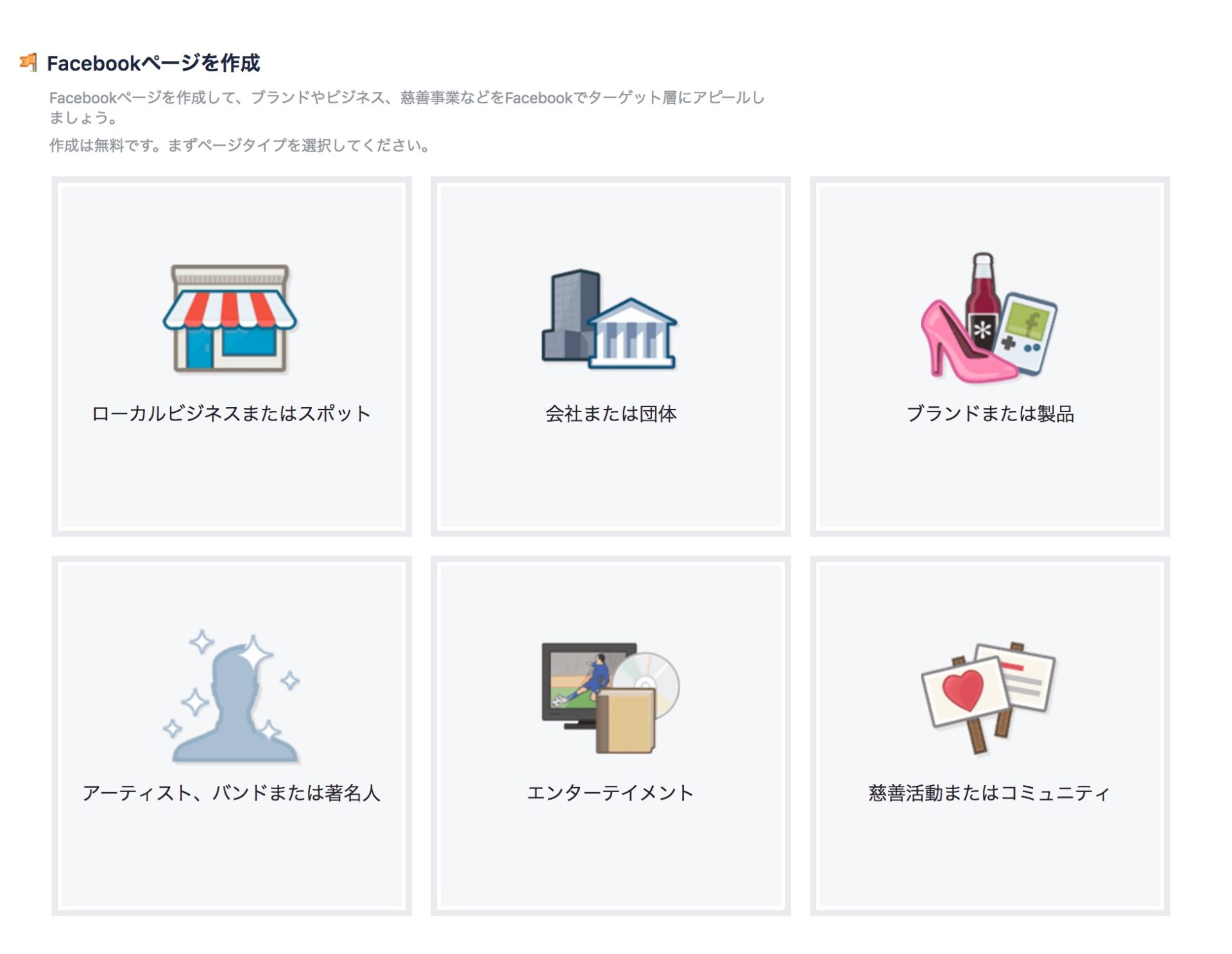Select the エンターテイメント page type
This screenshot has width=1232, height=954.
pyautogui.click(x=610, y=735)
